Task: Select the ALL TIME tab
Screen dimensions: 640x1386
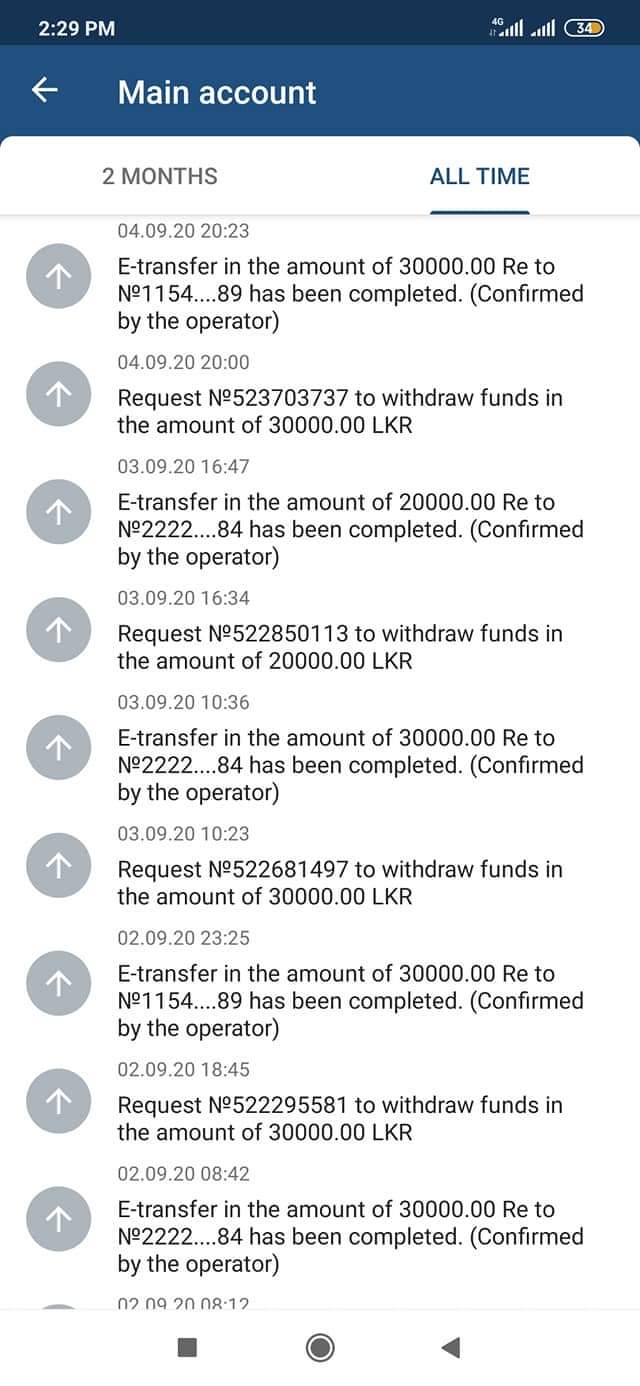Action: (480, 176)
